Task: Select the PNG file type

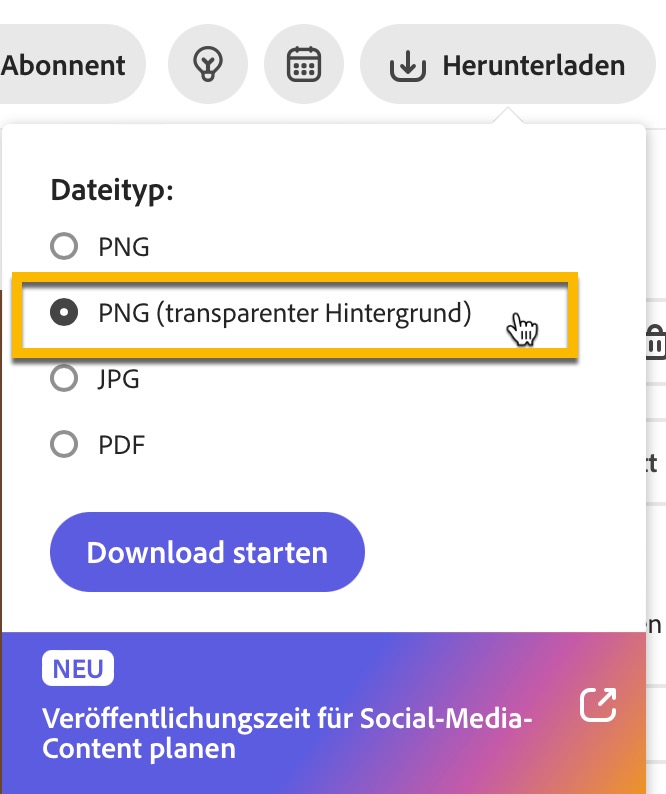Action: pos(64,246)
